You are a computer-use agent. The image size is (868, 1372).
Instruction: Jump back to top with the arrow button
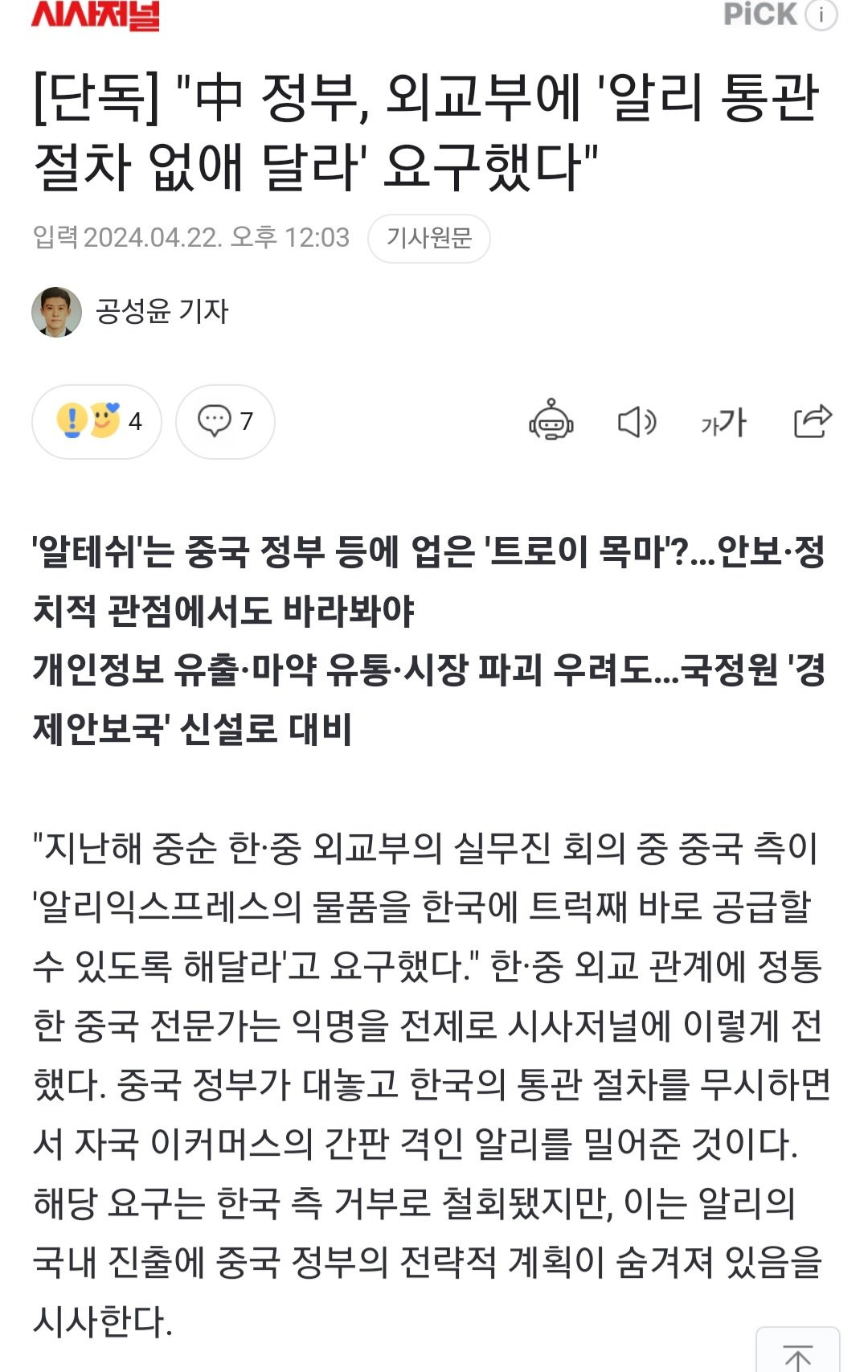pyautogui.click(x=797, y=1354)
